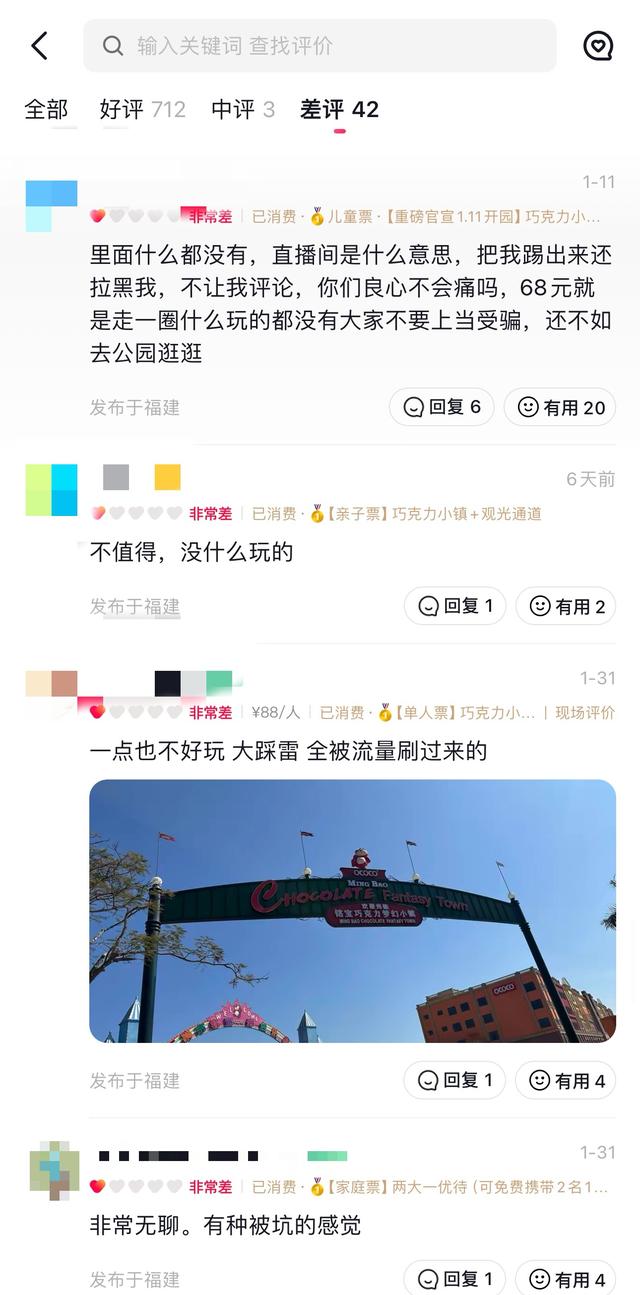Mark the 非常无聊 review as 有用

pos(566,1279)
